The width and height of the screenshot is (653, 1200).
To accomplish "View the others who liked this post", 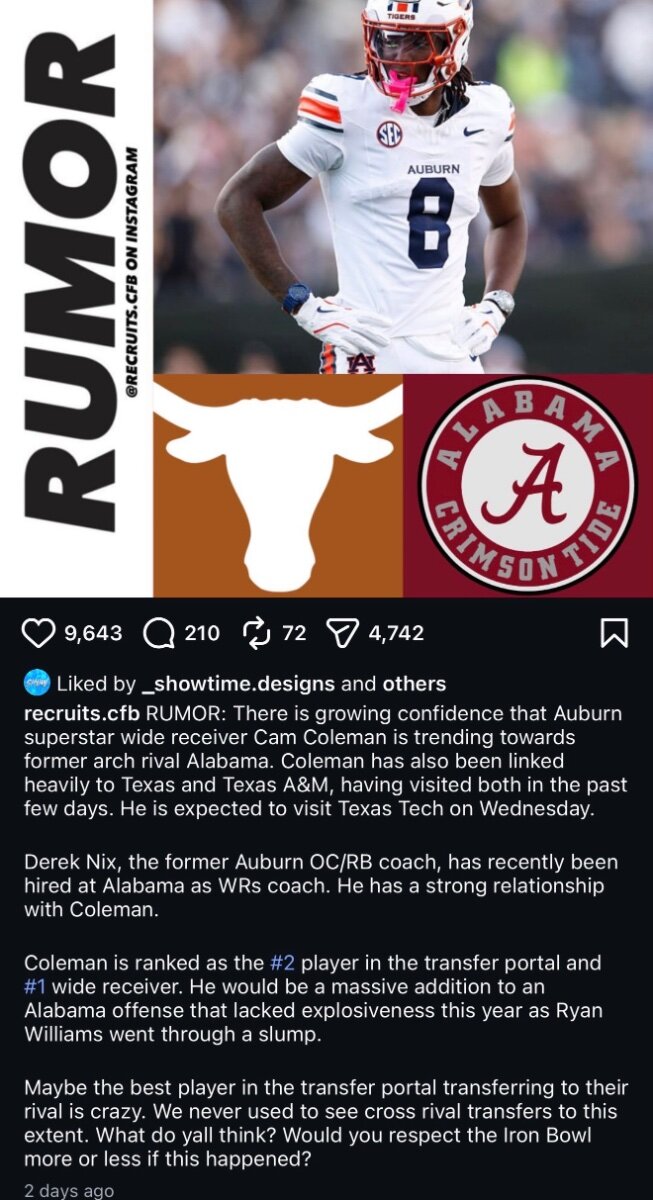I will (413, 684).
